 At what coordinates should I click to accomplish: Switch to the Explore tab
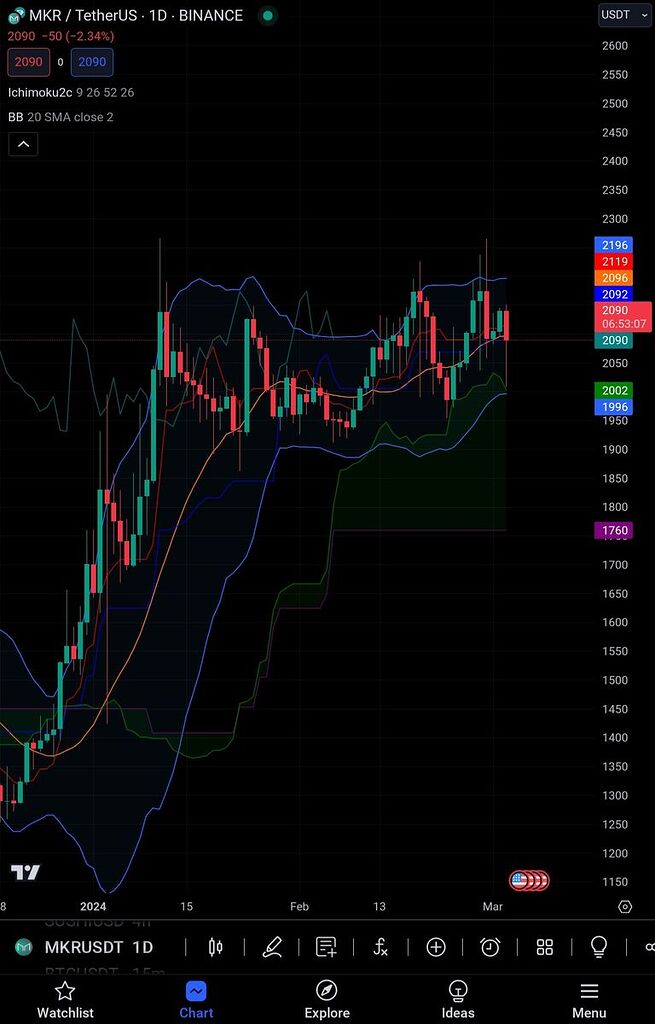(x=327, y=999)
